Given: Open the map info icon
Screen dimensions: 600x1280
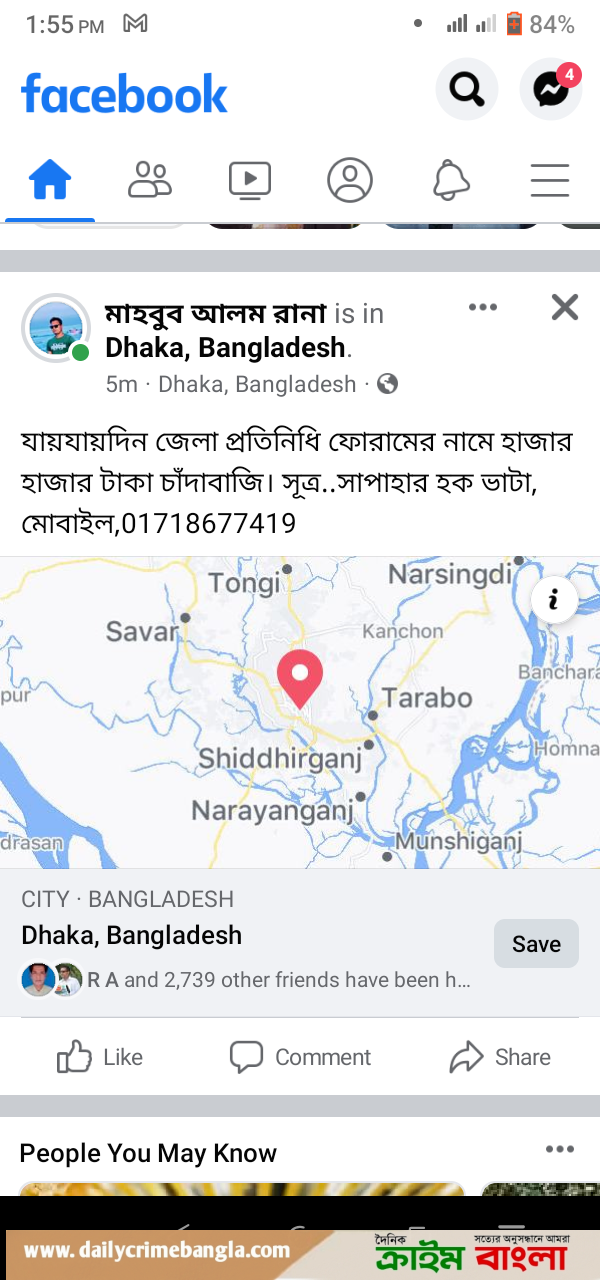Looking at the screenshot, I should [553, 600].
